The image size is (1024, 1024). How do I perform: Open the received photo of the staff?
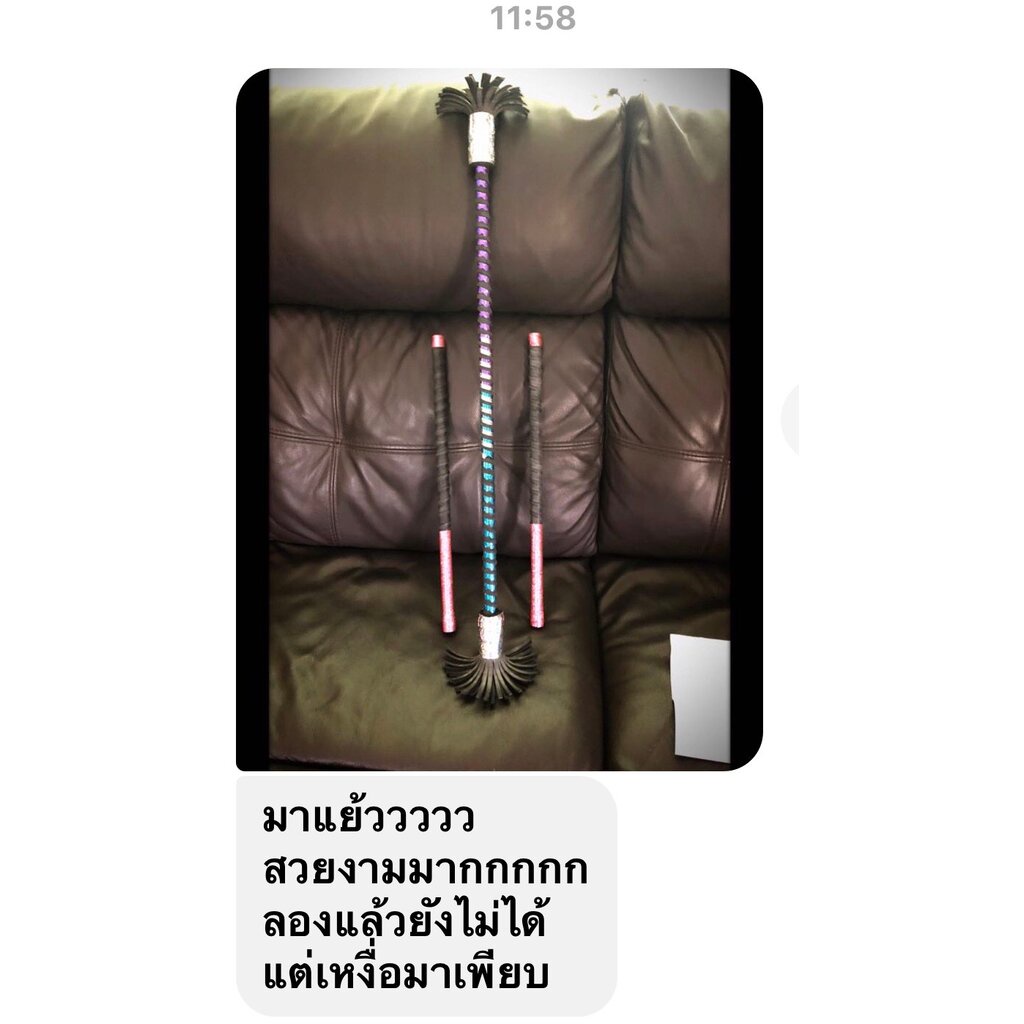point(499,419)
